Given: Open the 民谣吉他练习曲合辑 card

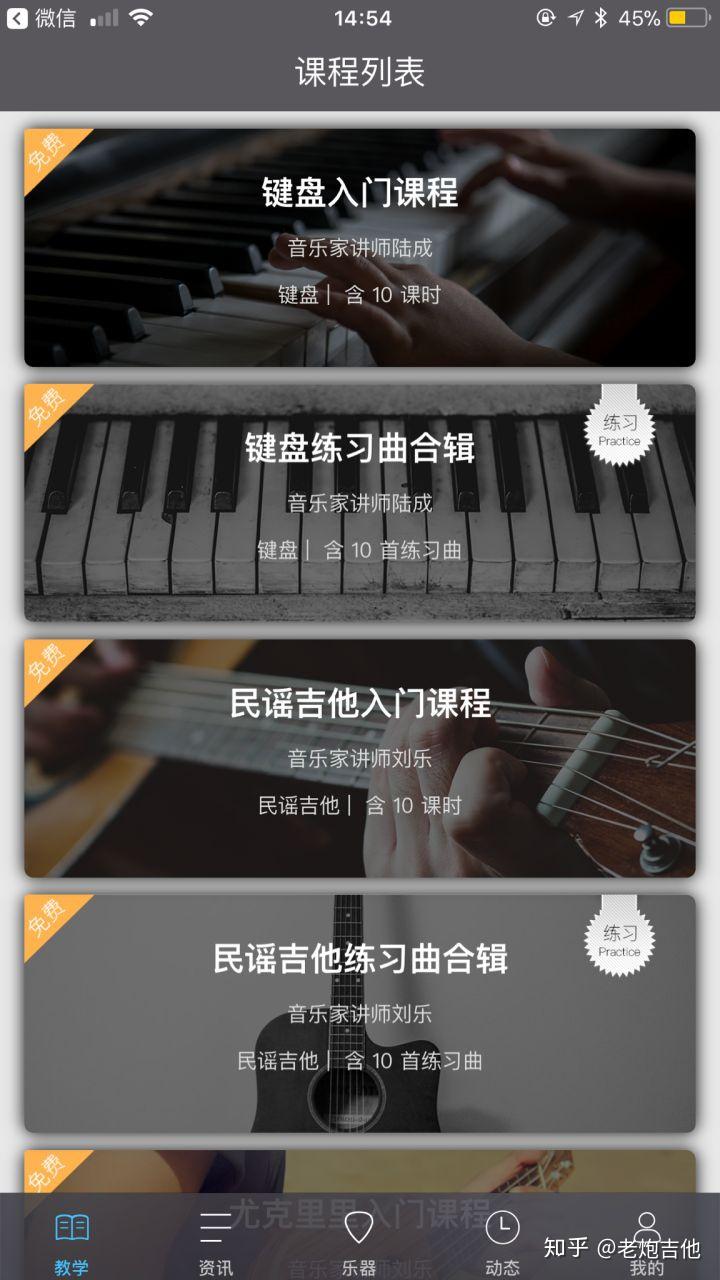Looking at the screenshot, I should pyautogui.click(x=360, y=1013).
